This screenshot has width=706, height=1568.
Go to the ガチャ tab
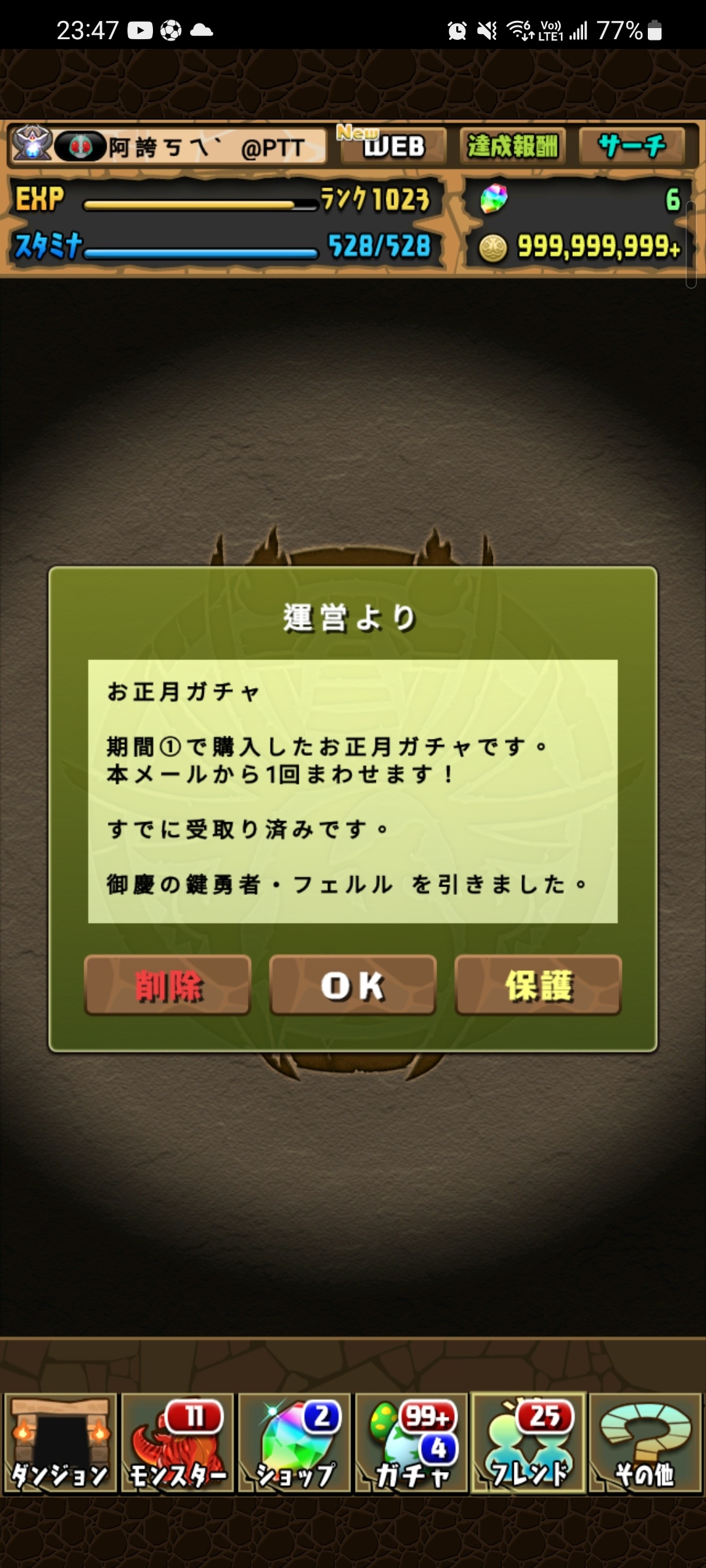click(x=411, y=1445)
